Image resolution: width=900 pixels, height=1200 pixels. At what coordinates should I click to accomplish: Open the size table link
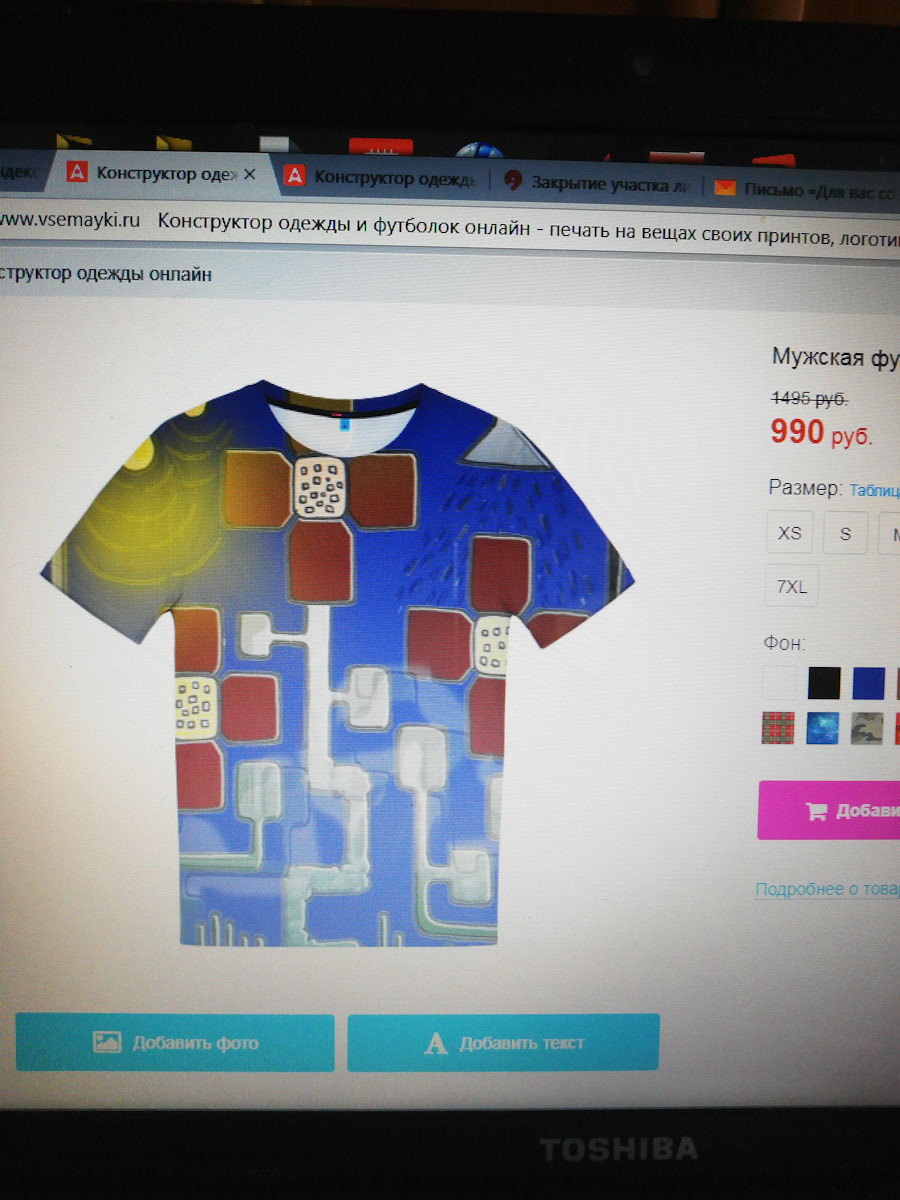[874, 490]
